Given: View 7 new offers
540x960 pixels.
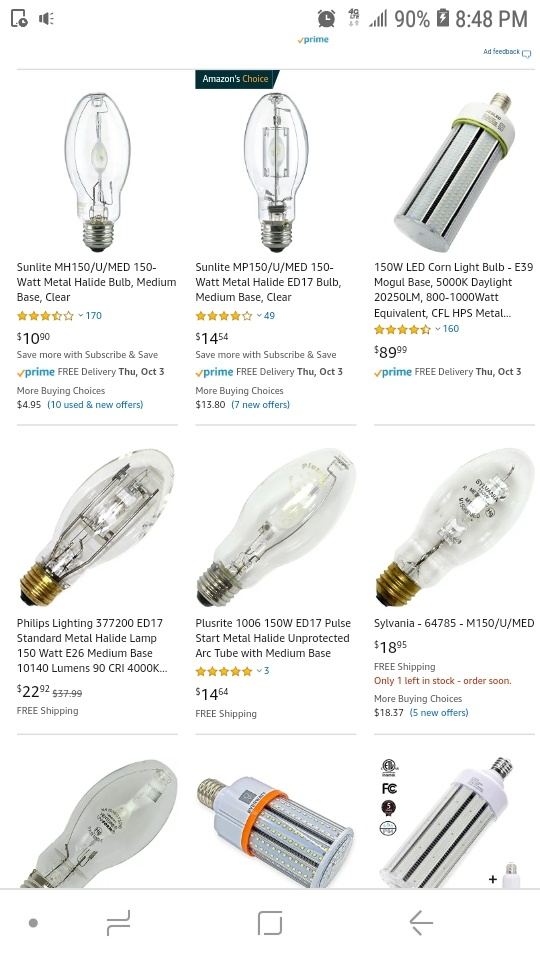Looking at the screenshot, I should (260, 405).
